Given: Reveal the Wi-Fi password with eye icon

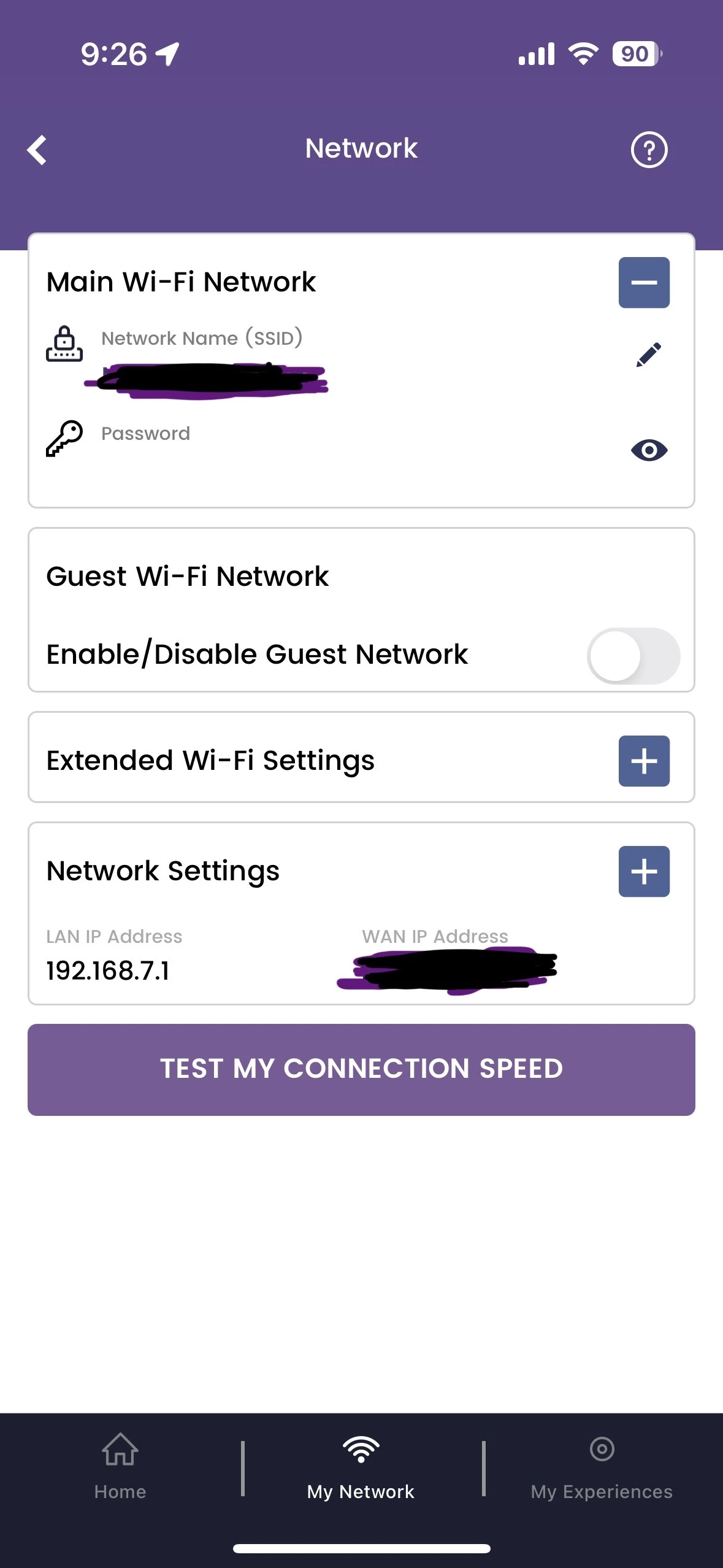Looking at the screenshot, I should click(x=649, y=450).
